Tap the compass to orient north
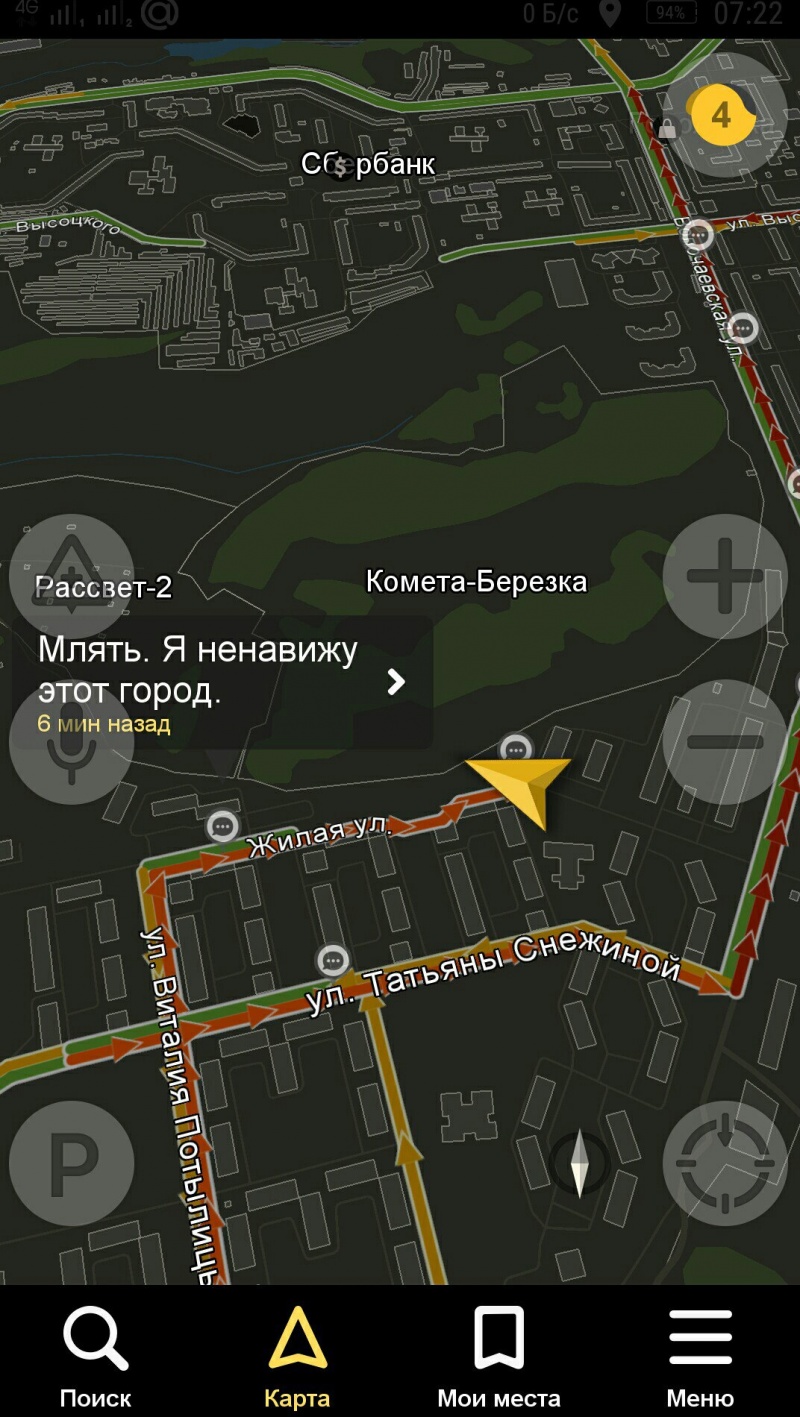The height and width of the screenshot is (1417, 800). [x=580, y=1163]
